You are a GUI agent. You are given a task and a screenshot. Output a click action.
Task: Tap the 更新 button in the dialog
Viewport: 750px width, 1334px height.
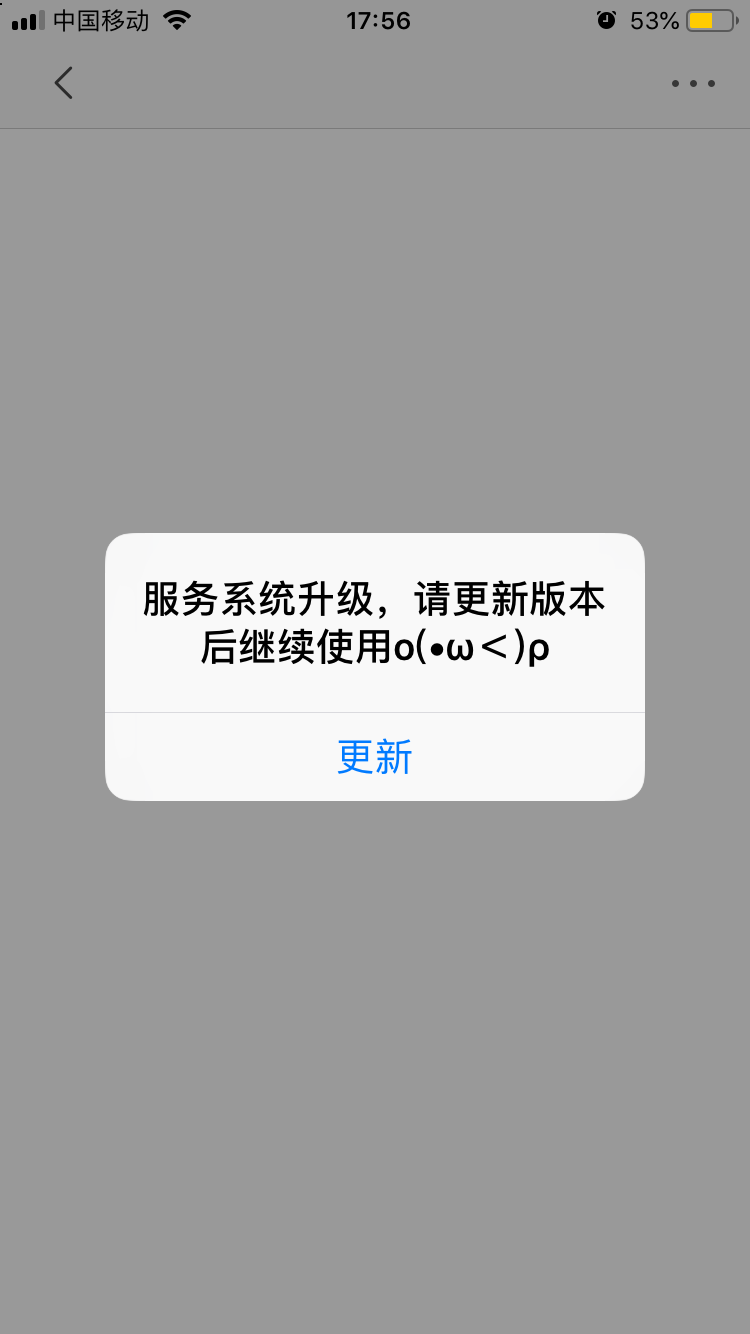pos(374,757)
